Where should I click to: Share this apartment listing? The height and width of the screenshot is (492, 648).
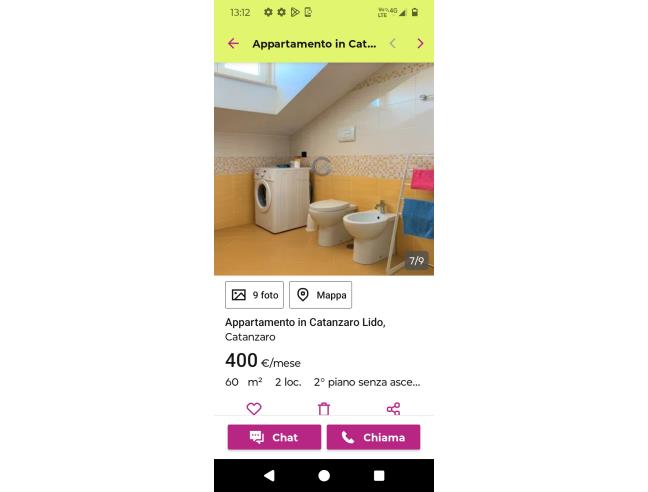click(393, 408)
